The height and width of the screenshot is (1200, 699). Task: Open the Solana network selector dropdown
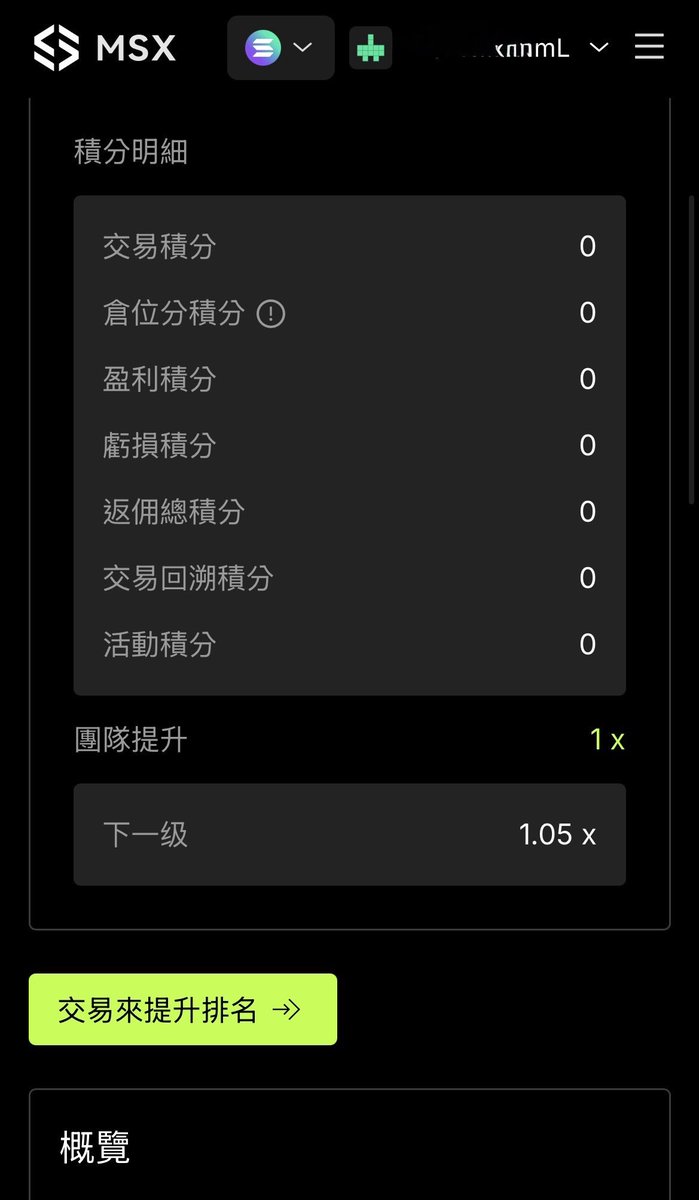coord(280,48)
